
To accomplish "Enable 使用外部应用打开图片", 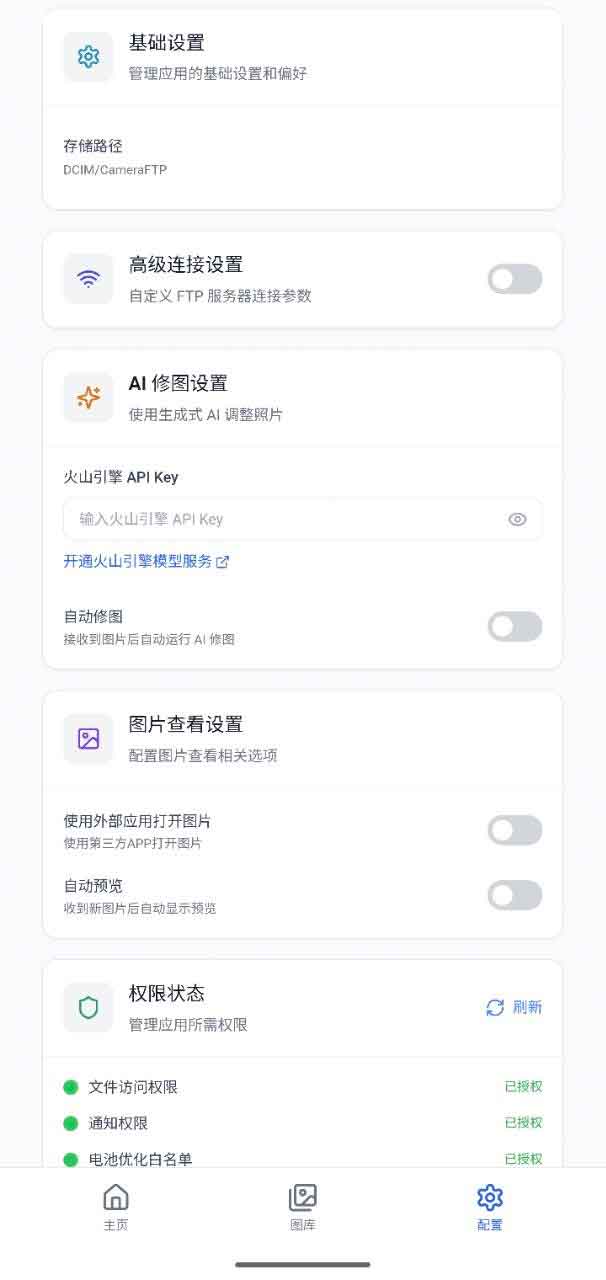I will point(514,830).
